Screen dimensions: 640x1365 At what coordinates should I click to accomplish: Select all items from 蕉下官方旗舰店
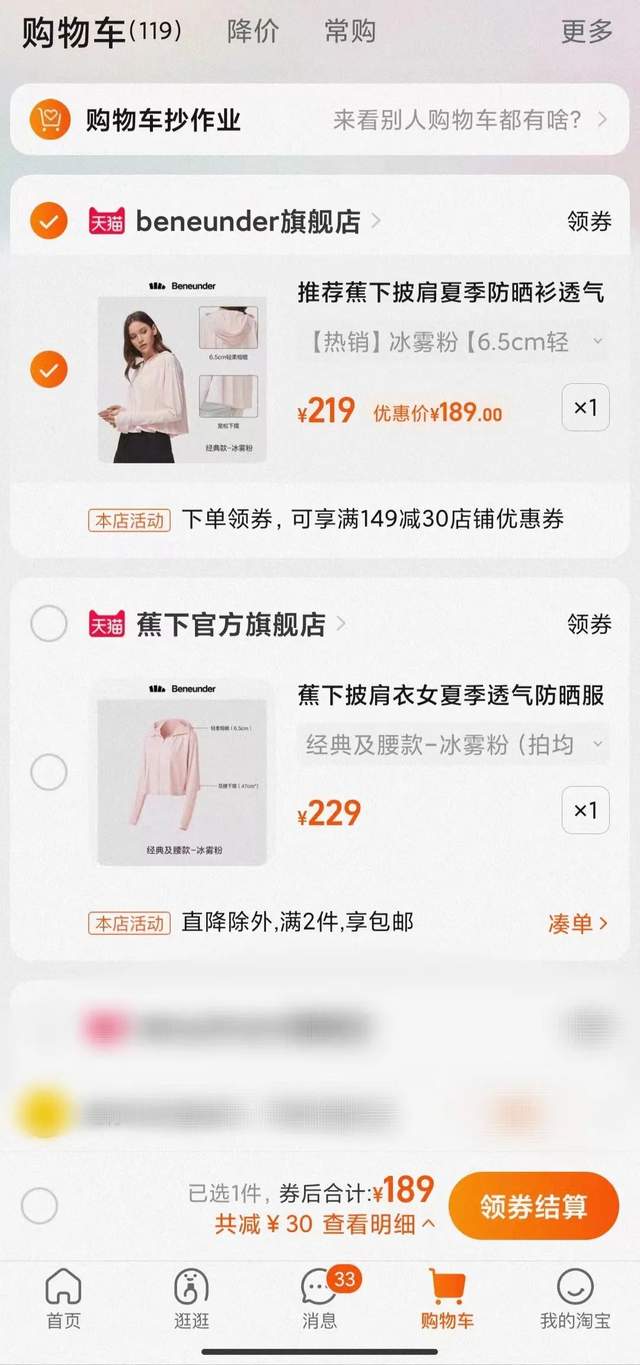[x=48, y=625]
